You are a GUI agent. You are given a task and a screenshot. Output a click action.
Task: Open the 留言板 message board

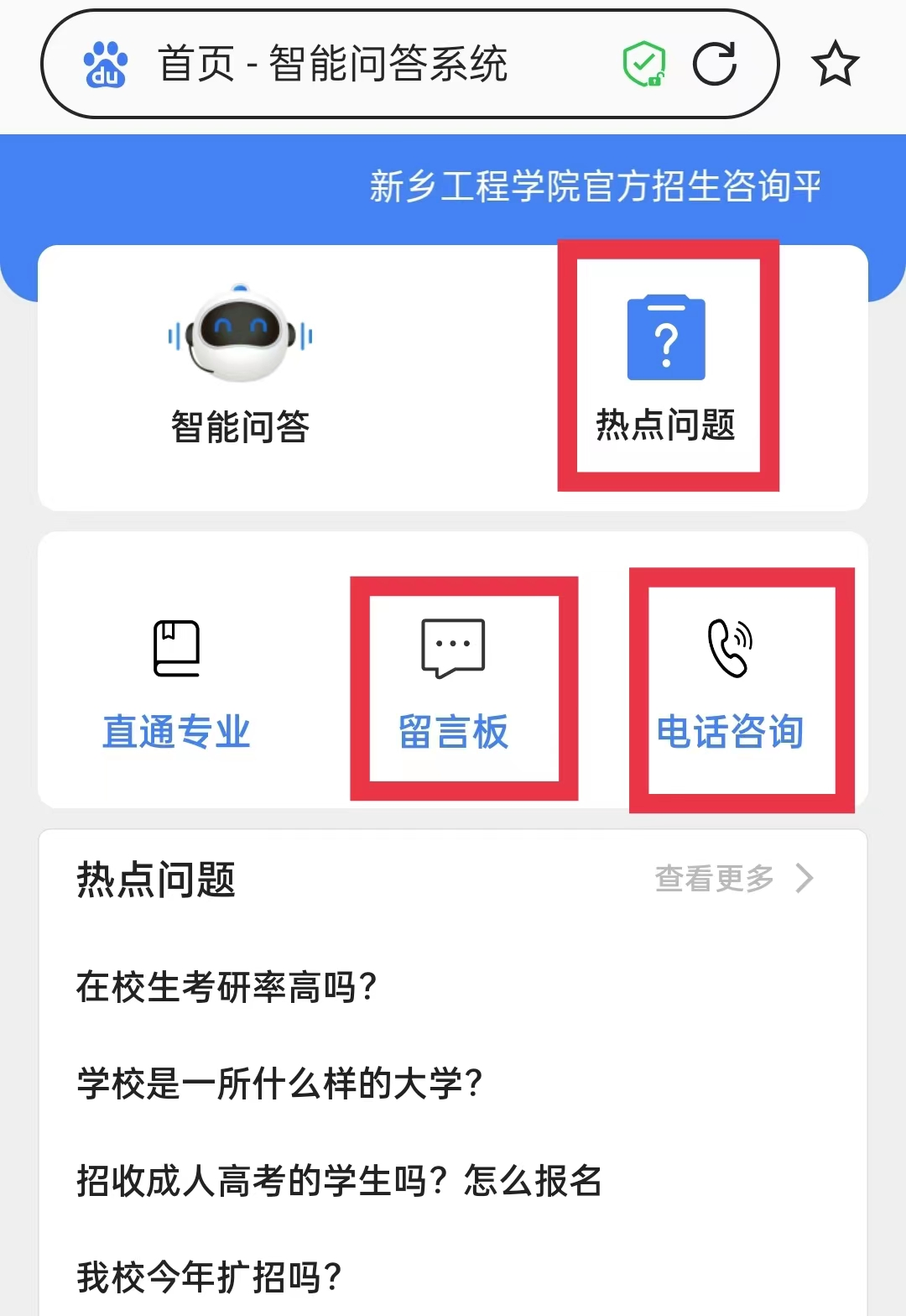tap(453, 684)
